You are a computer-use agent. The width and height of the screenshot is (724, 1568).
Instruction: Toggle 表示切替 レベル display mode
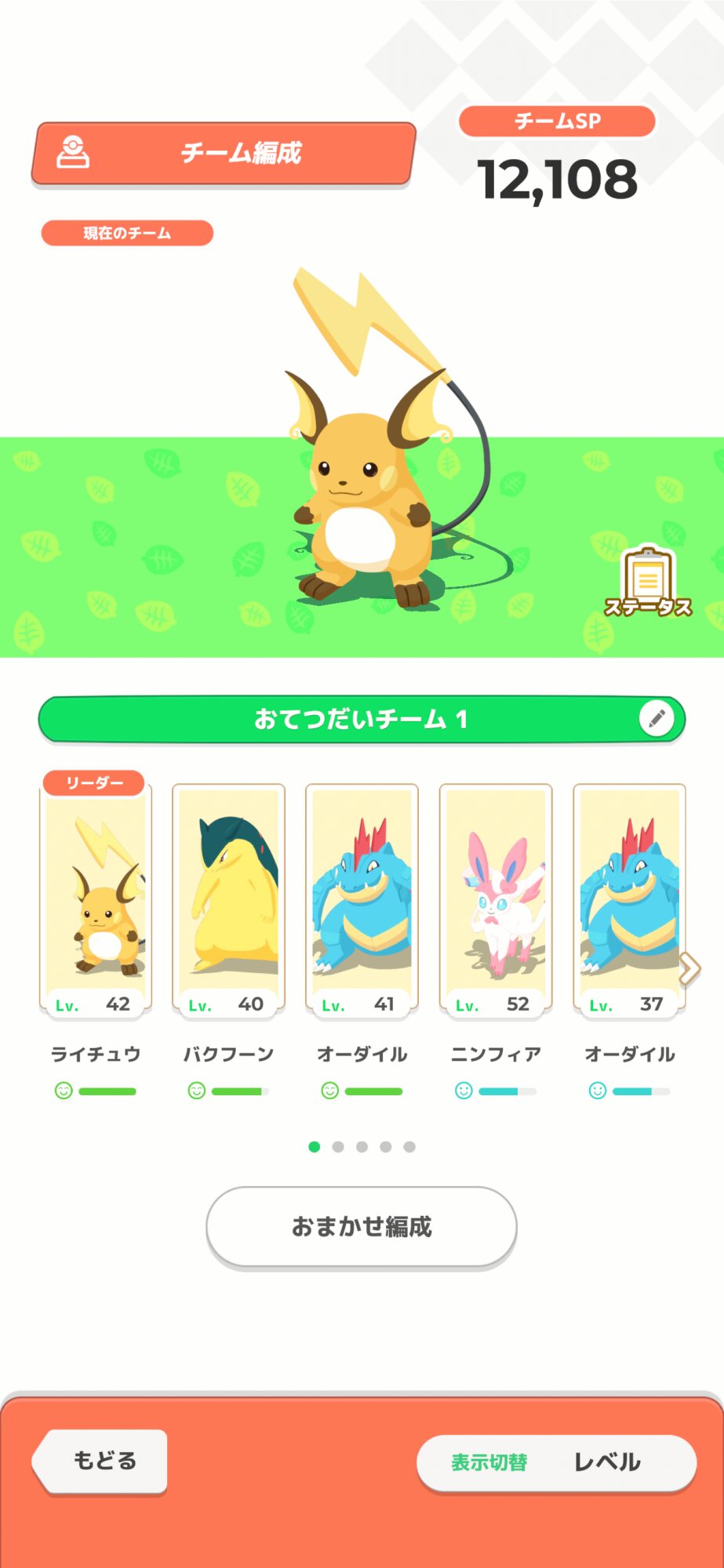(557, 1462)
